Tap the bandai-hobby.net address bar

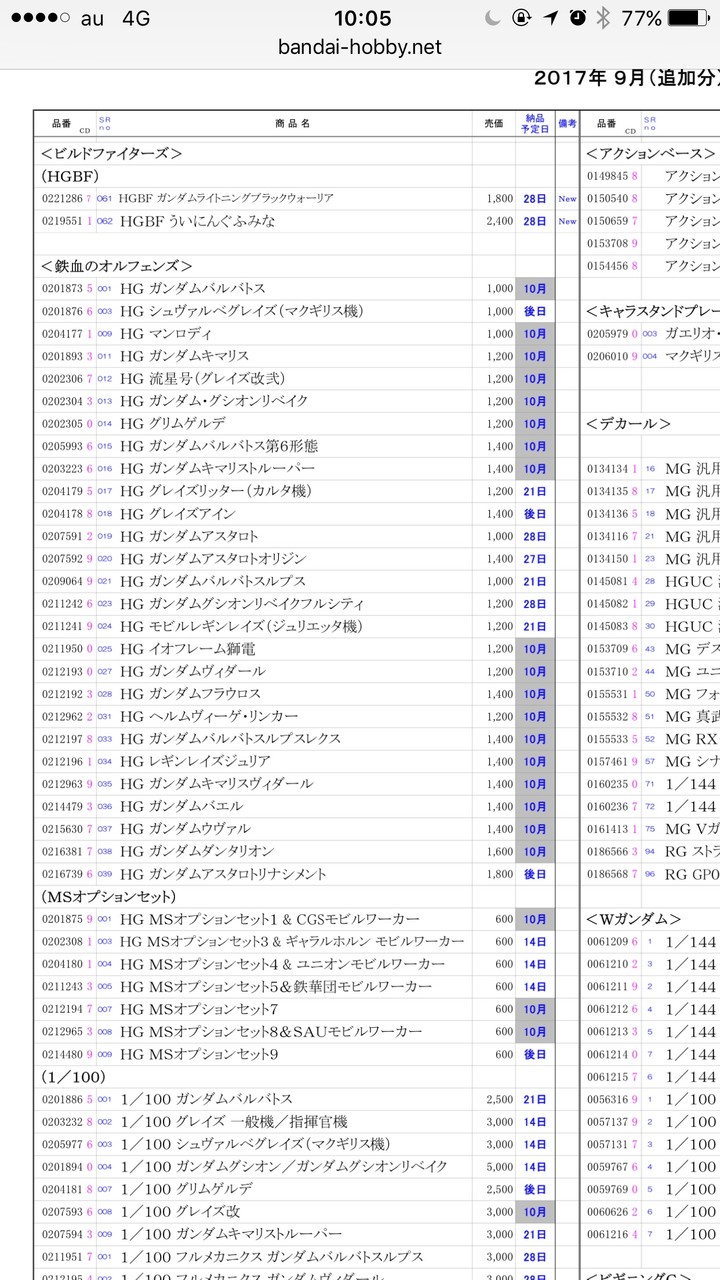(x=360, y=47)
